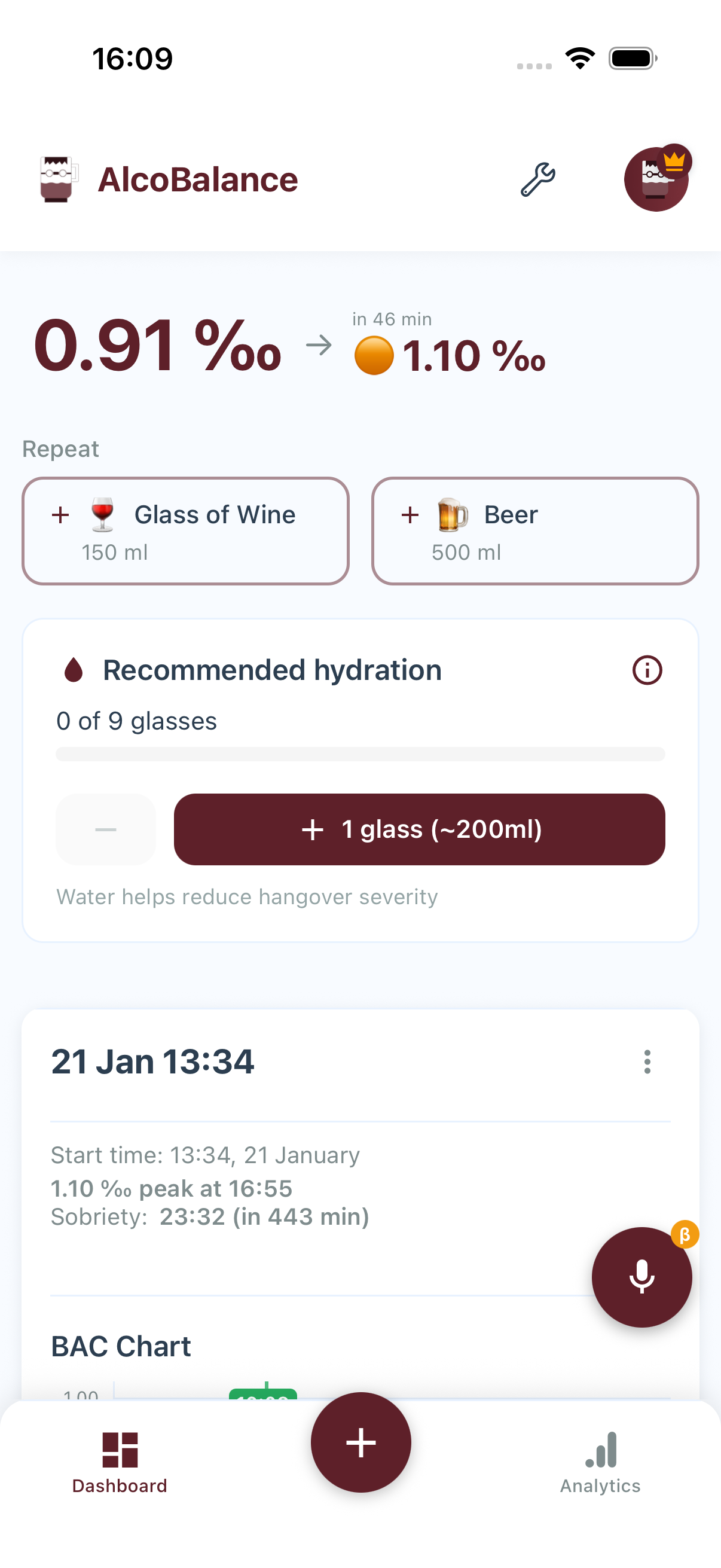This screenshot has width=721, height=1568.
Task: Open profile by clicking the avatar with crown
Action: tap(656, 178)
